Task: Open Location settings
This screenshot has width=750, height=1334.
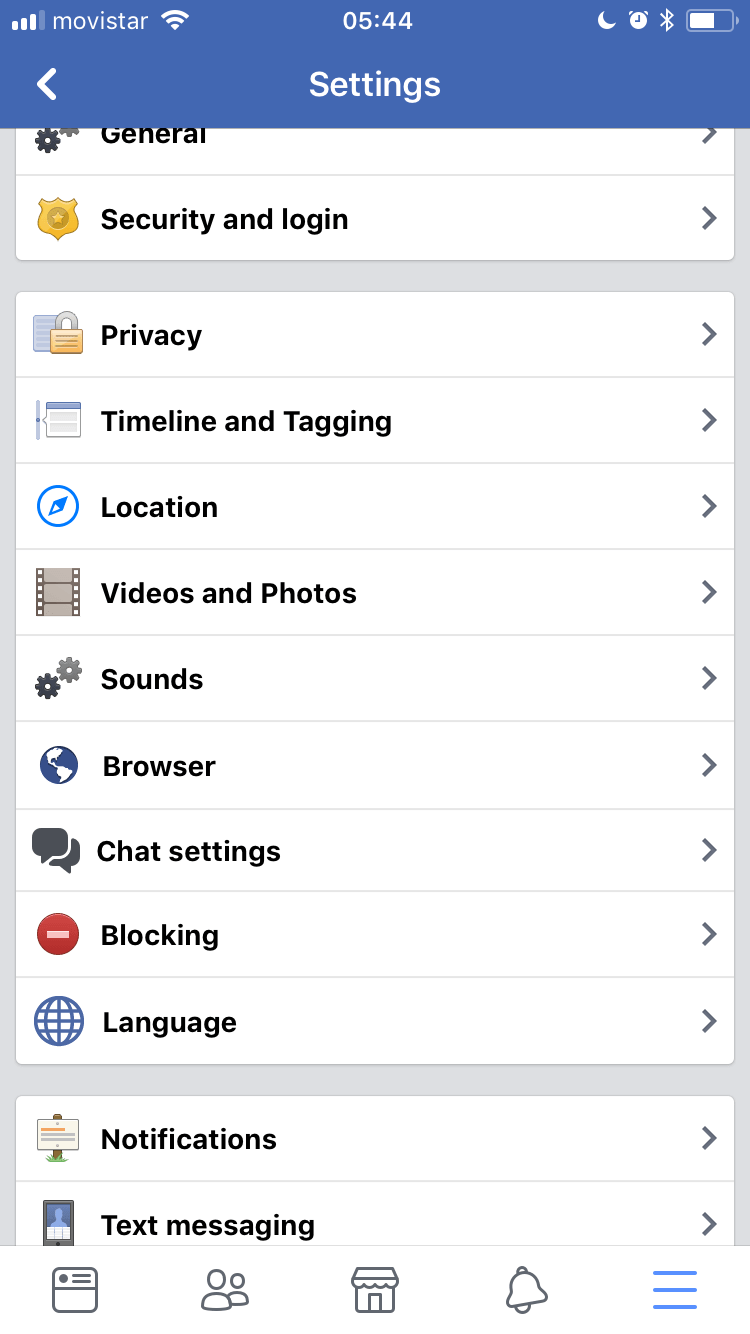Action: click(375, 507)
